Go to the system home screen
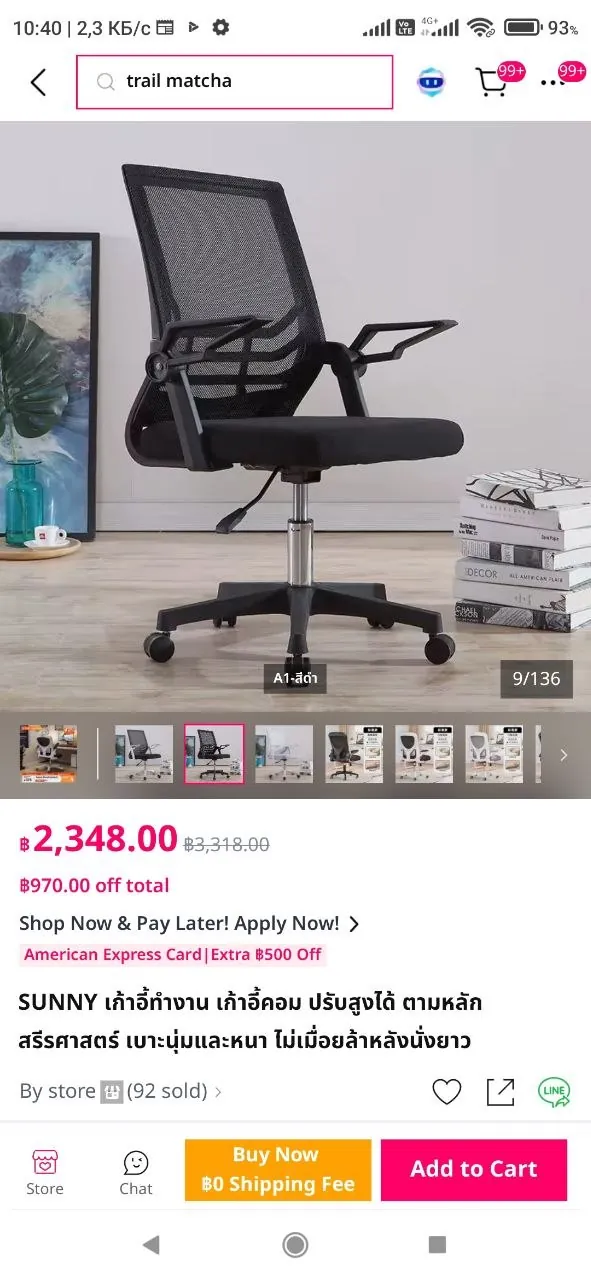This screenshot has width=591, height=1280. 295,1244
